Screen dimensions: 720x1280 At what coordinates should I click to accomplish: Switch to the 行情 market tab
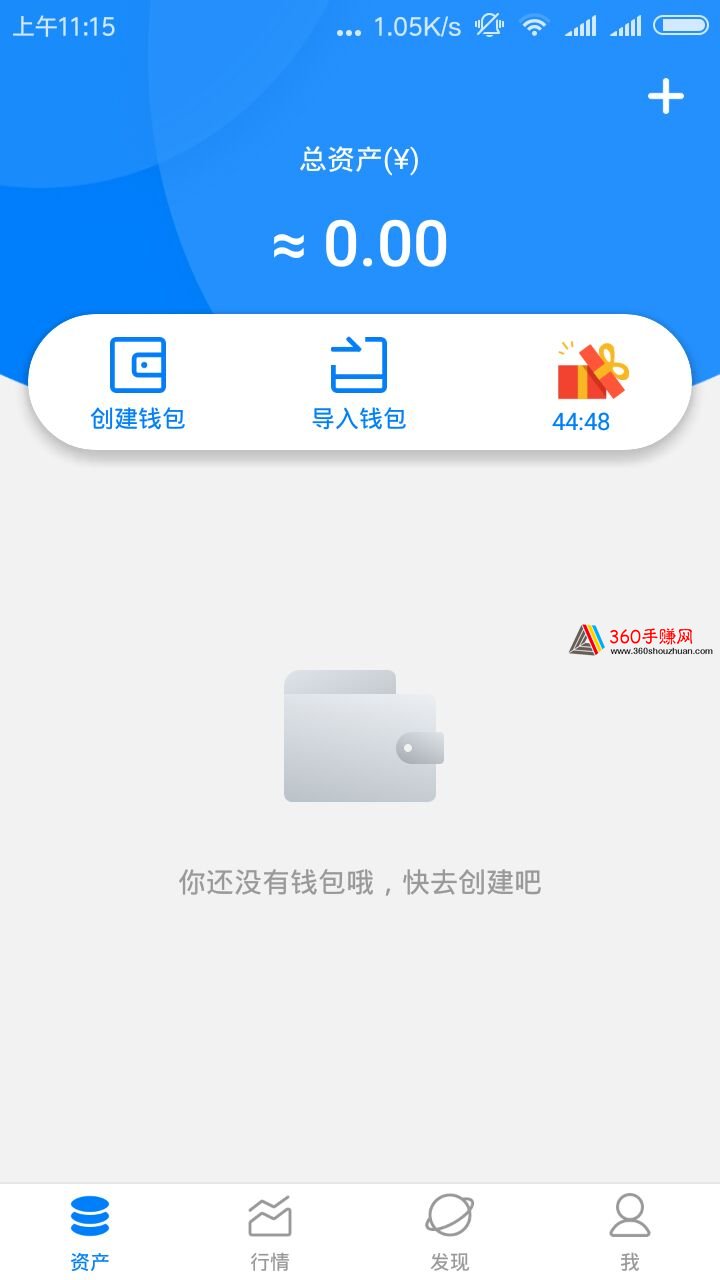(x=270, y=1232)
